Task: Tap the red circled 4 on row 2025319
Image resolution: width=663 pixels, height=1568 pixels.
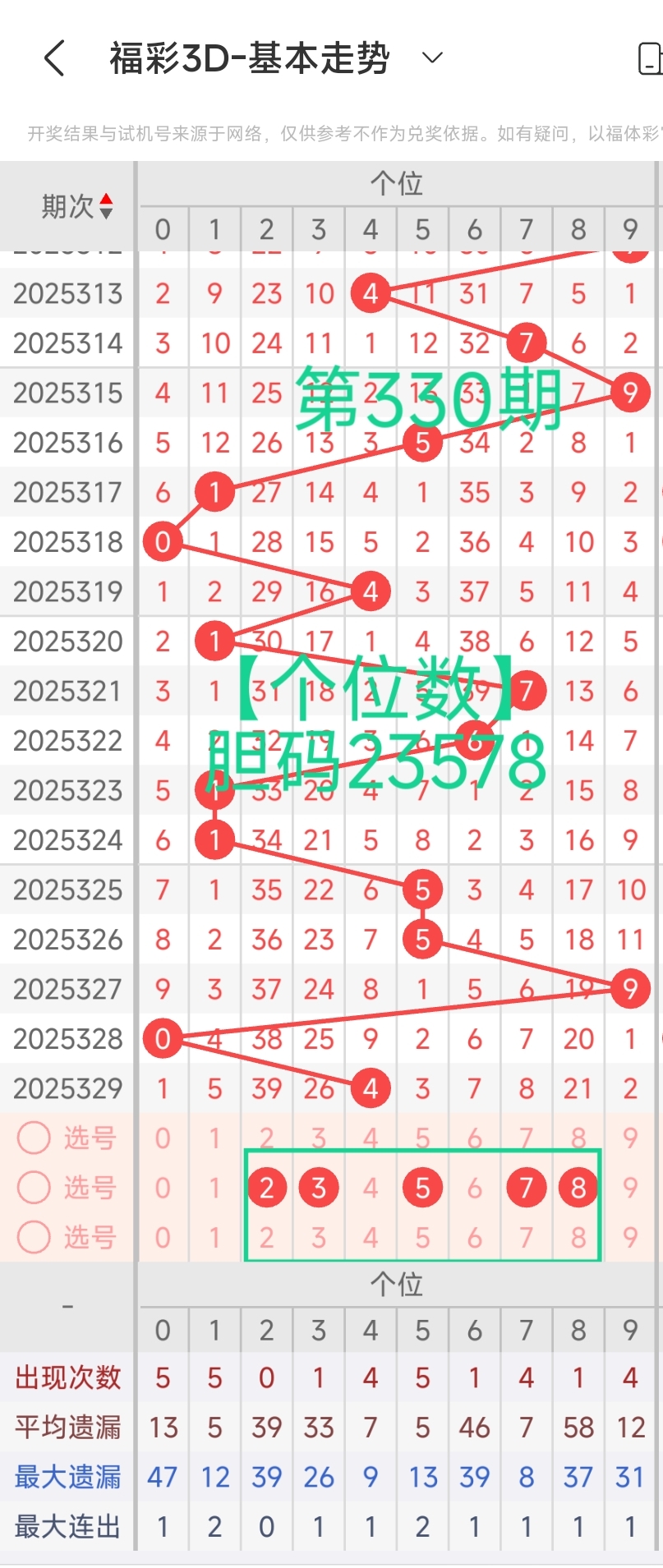Action: pos(371,591)
